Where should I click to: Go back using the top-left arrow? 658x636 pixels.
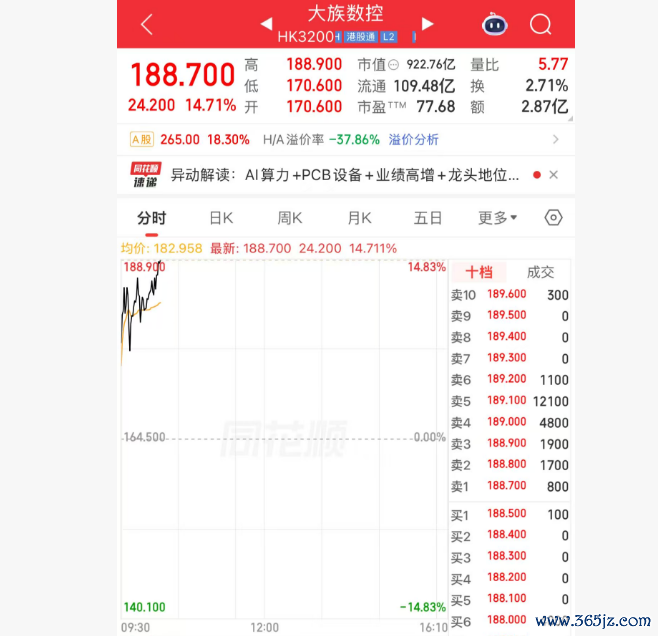coord(147,24)
